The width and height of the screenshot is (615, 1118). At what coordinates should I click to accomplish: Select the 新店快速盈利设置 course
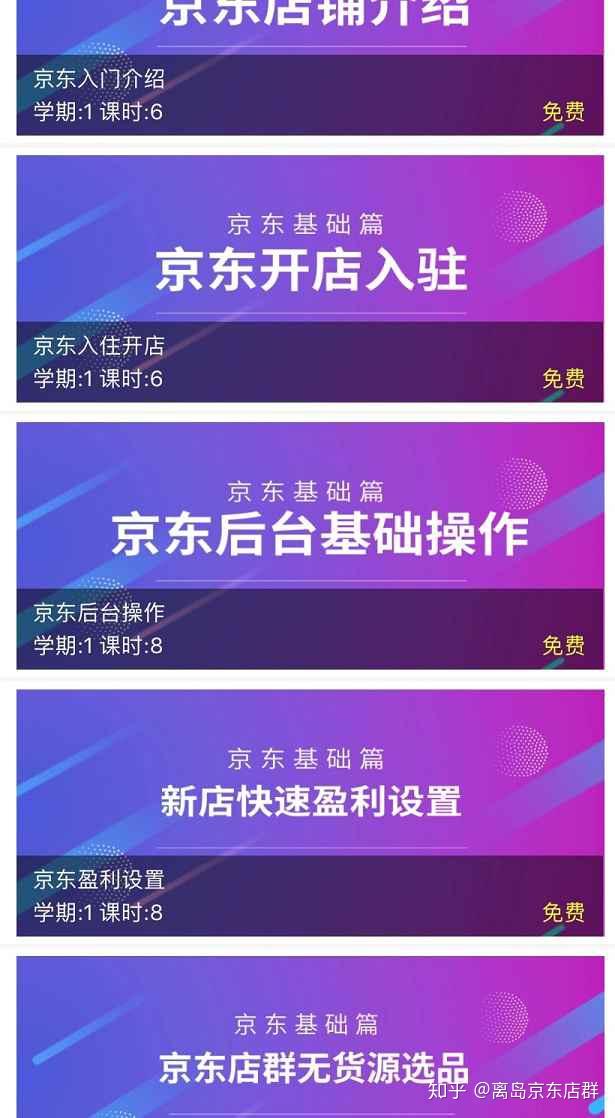(310, 812)
